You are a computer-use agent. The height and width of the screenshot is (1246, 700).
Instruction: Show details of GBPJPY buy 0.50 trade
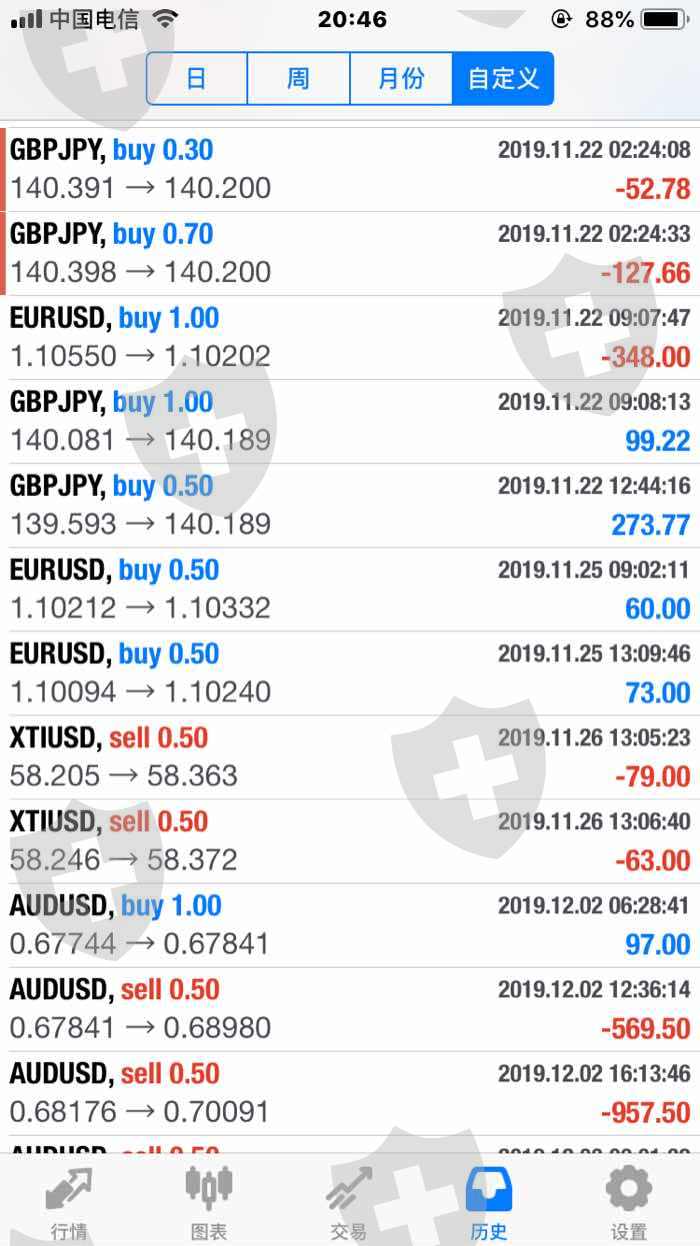click(x=350, y=505)
